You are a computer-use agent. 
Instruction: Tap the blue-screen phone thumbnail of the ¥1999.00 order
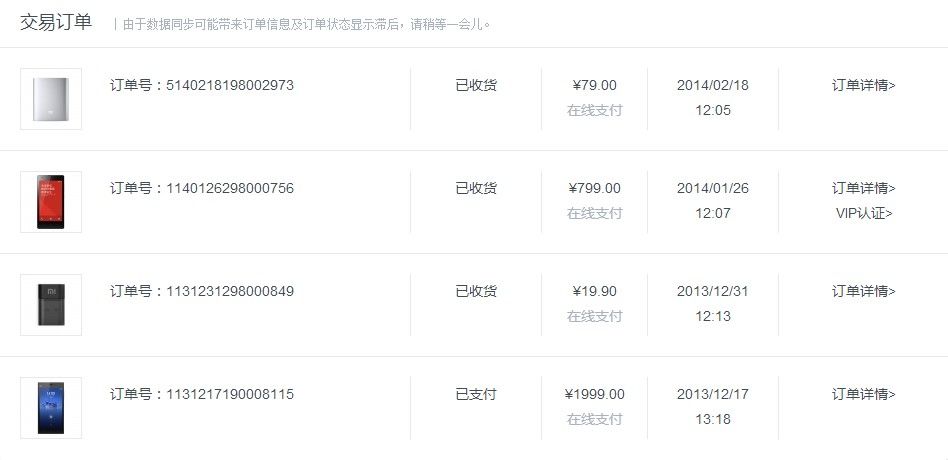pyautogui.click(x=51, y=408)
